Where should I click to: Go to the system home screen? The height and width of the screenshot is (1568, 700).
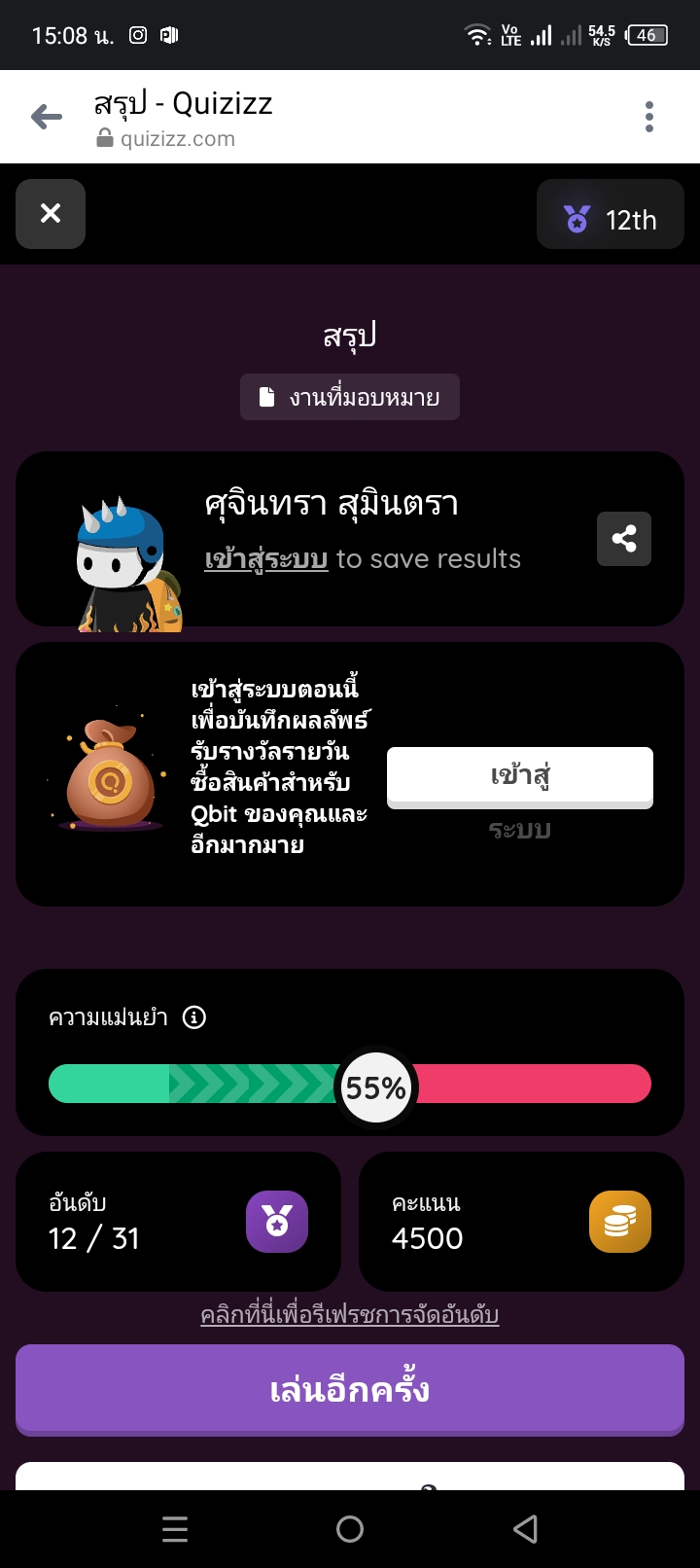(x=350, y=1530)
